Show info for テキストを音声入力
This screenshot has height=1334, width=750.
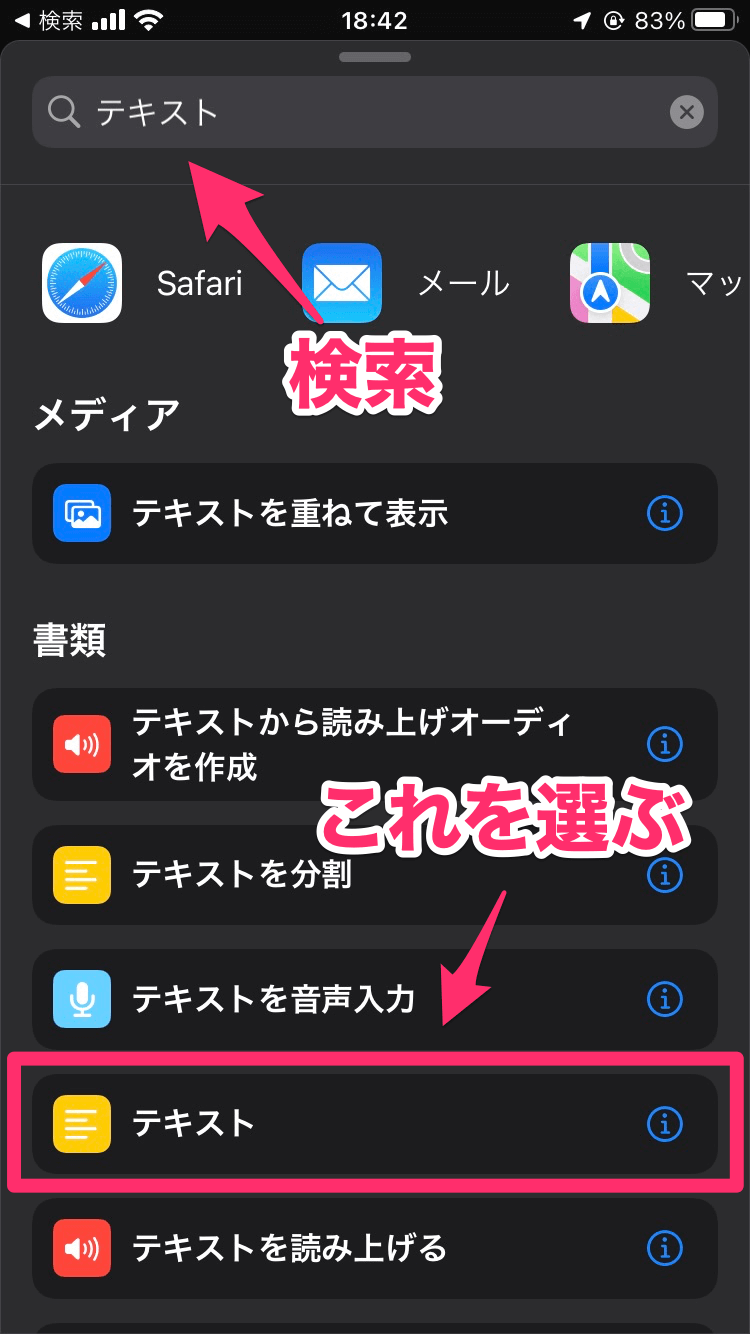tap(664, 999)
